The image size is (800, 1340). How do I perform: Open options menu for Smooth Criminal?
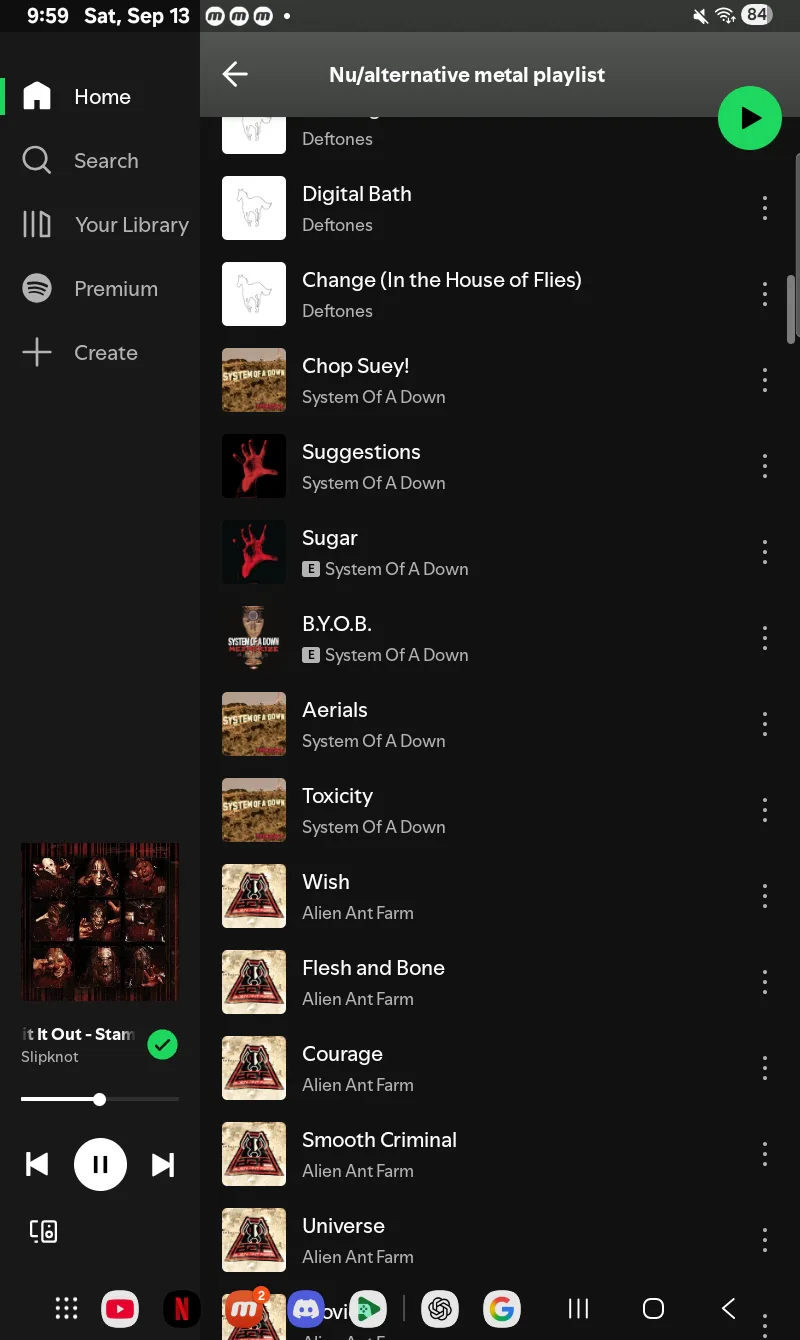(x=764, y=1154)
